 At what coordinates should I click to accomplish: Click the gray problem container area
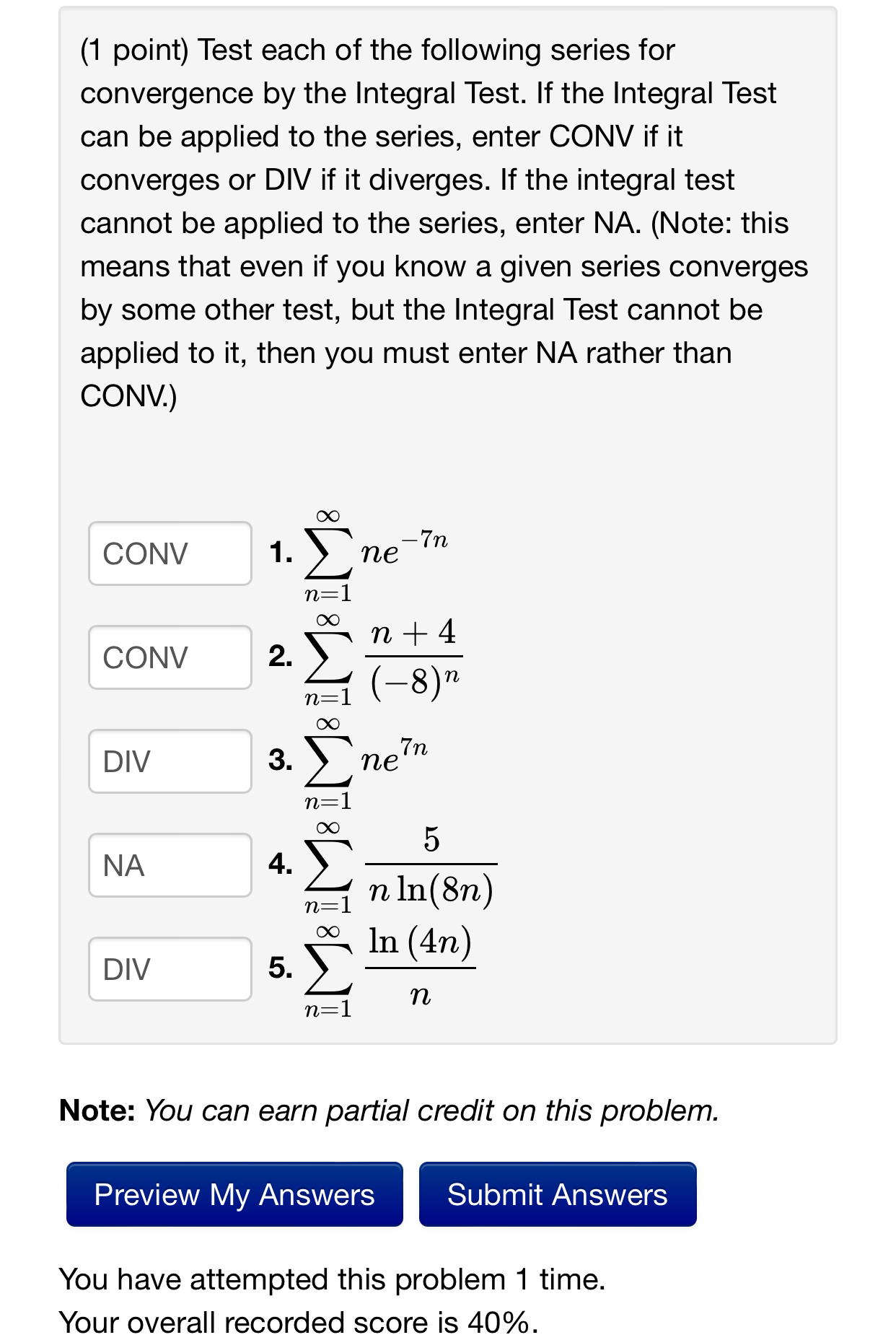tap(649, 1010)
